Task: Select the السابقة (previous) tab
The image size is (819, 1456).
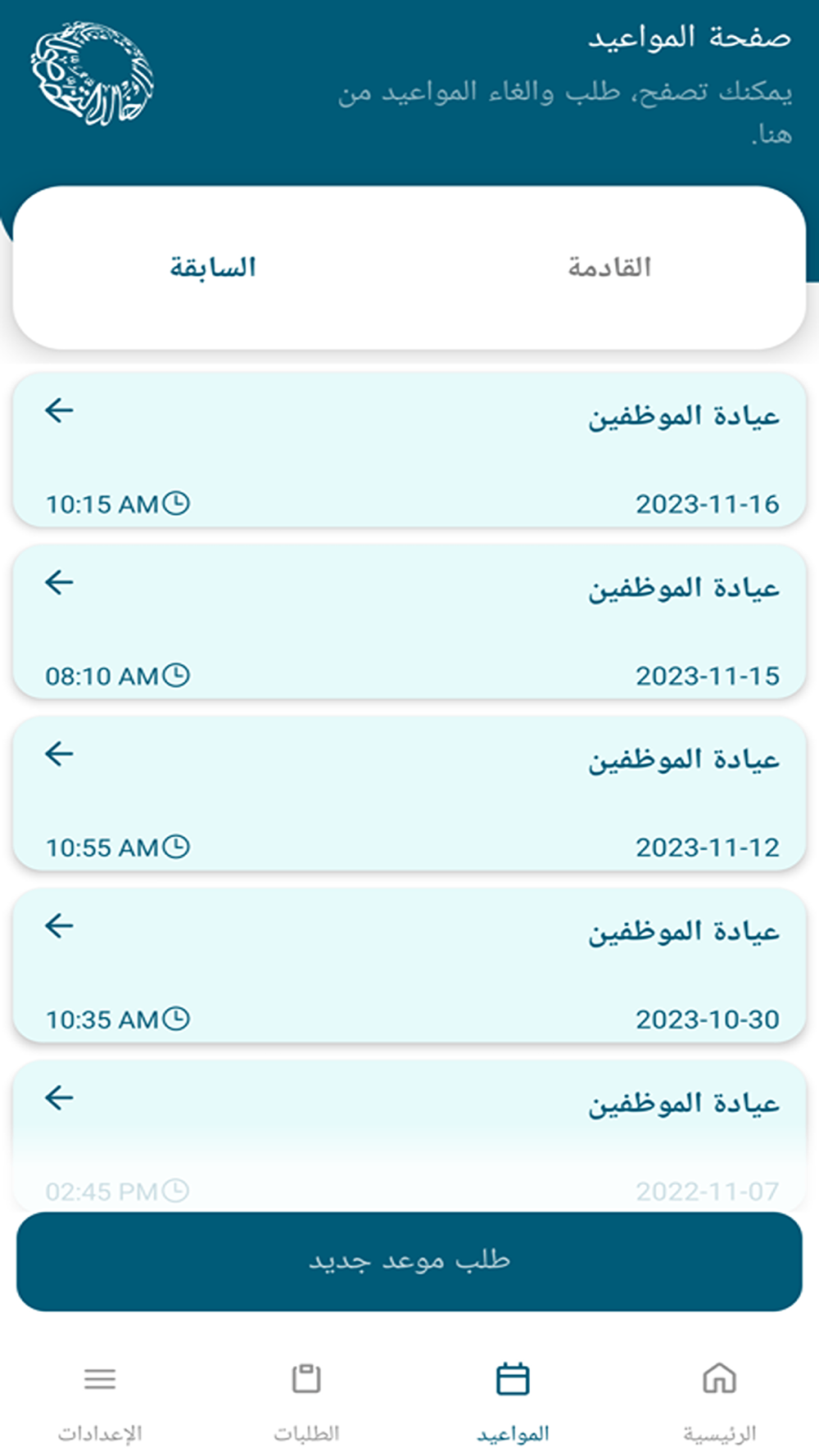Action: tap(212, 268)
